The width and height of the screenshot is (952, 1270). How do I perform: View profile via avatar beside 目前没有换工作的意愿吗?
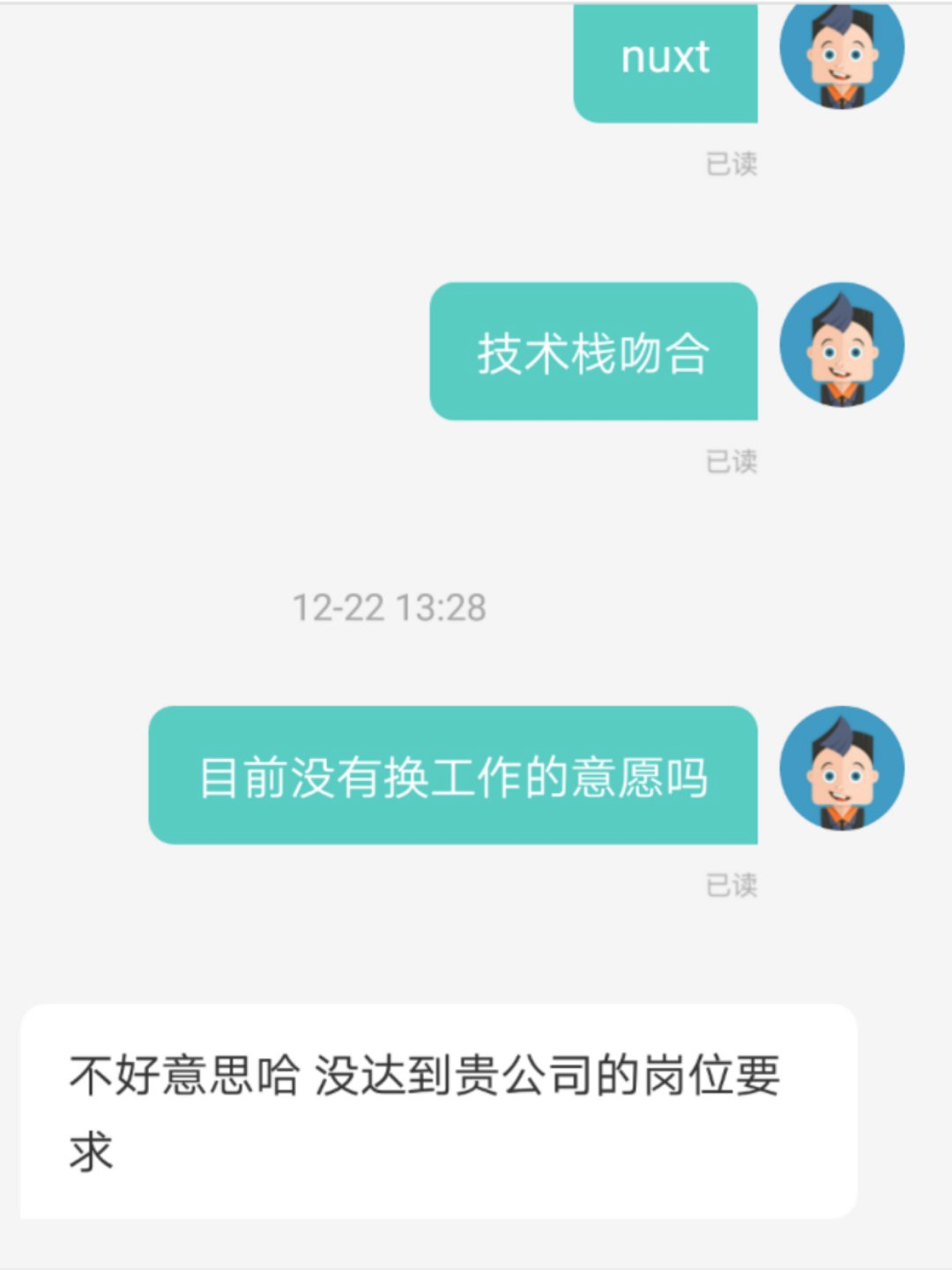click(x=841, y=768)
